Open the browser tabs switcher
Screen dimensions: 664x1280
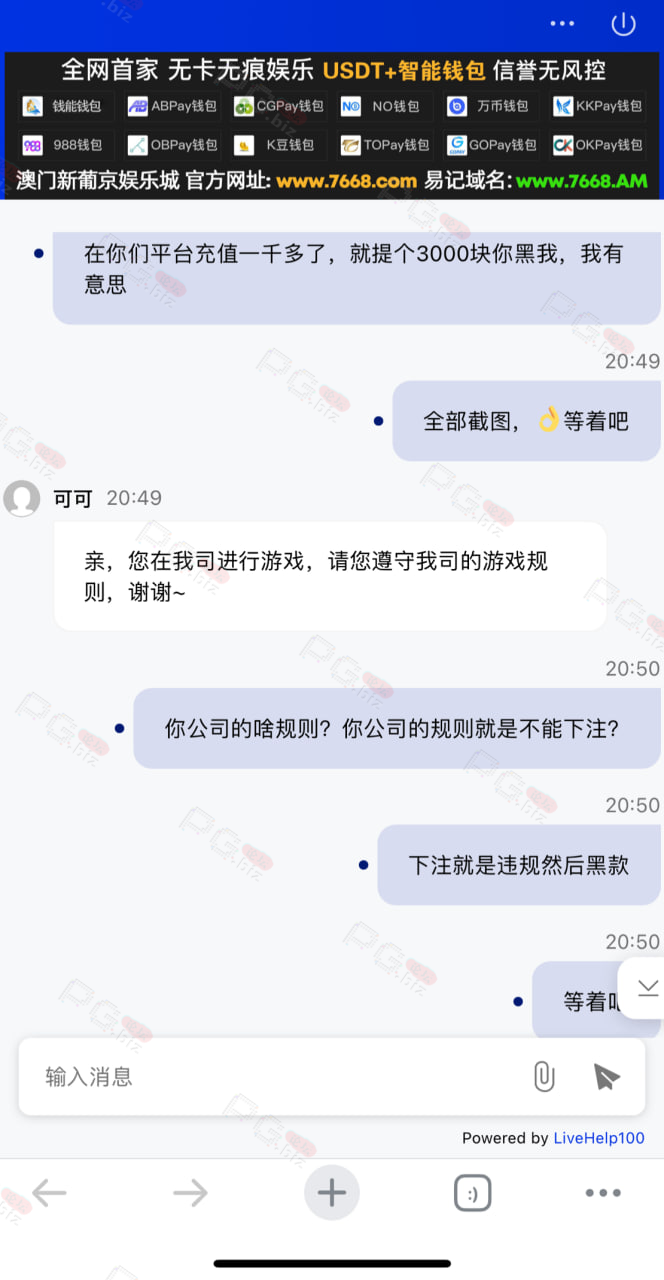click(473, 1192)
